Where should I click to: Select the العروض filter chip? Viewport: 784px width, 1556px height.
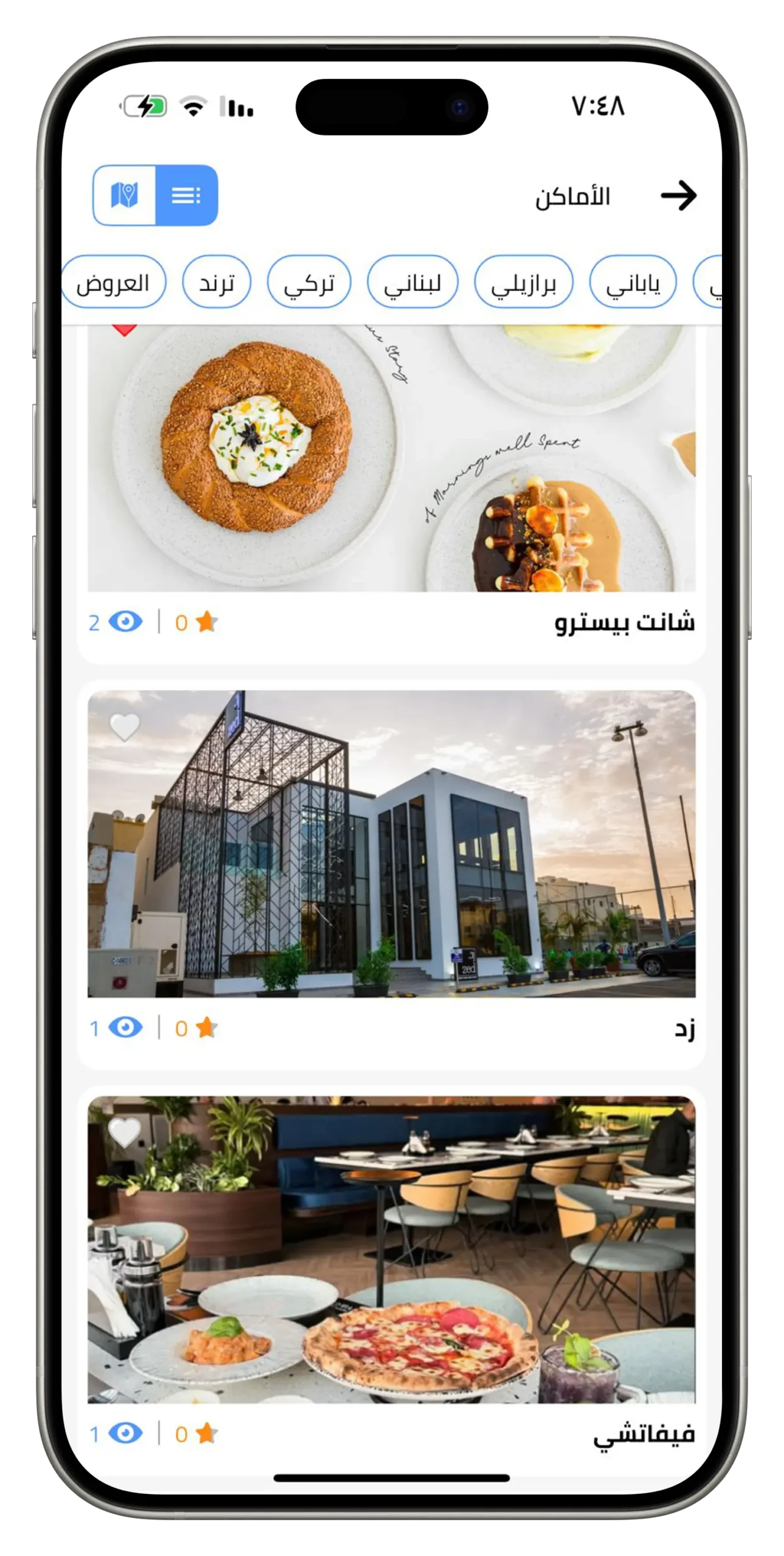point(113,283)
